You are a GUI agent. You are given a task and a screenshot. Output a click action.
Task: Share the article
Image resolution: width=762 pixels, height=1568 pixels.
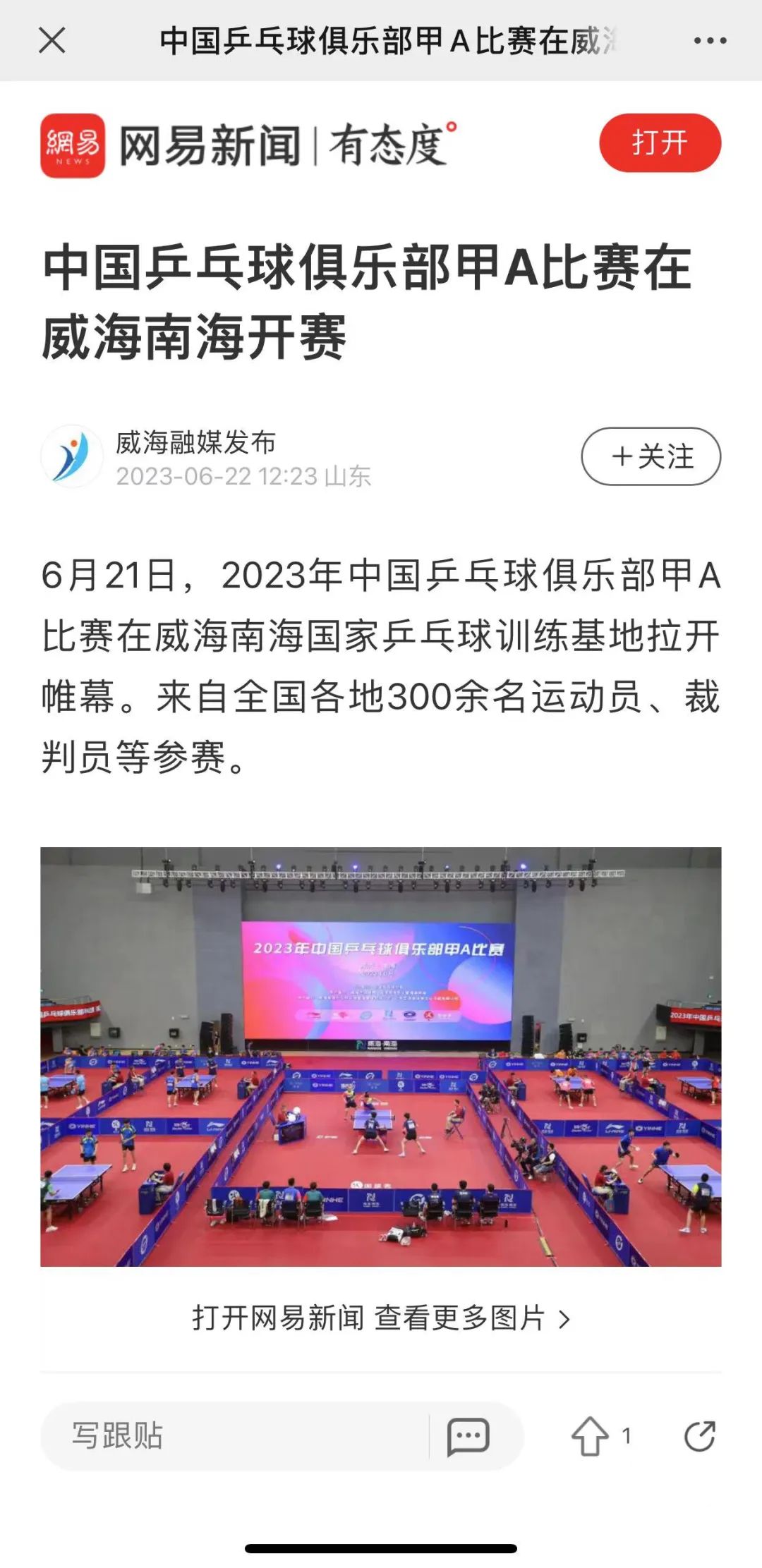[x=699, y=1435]
